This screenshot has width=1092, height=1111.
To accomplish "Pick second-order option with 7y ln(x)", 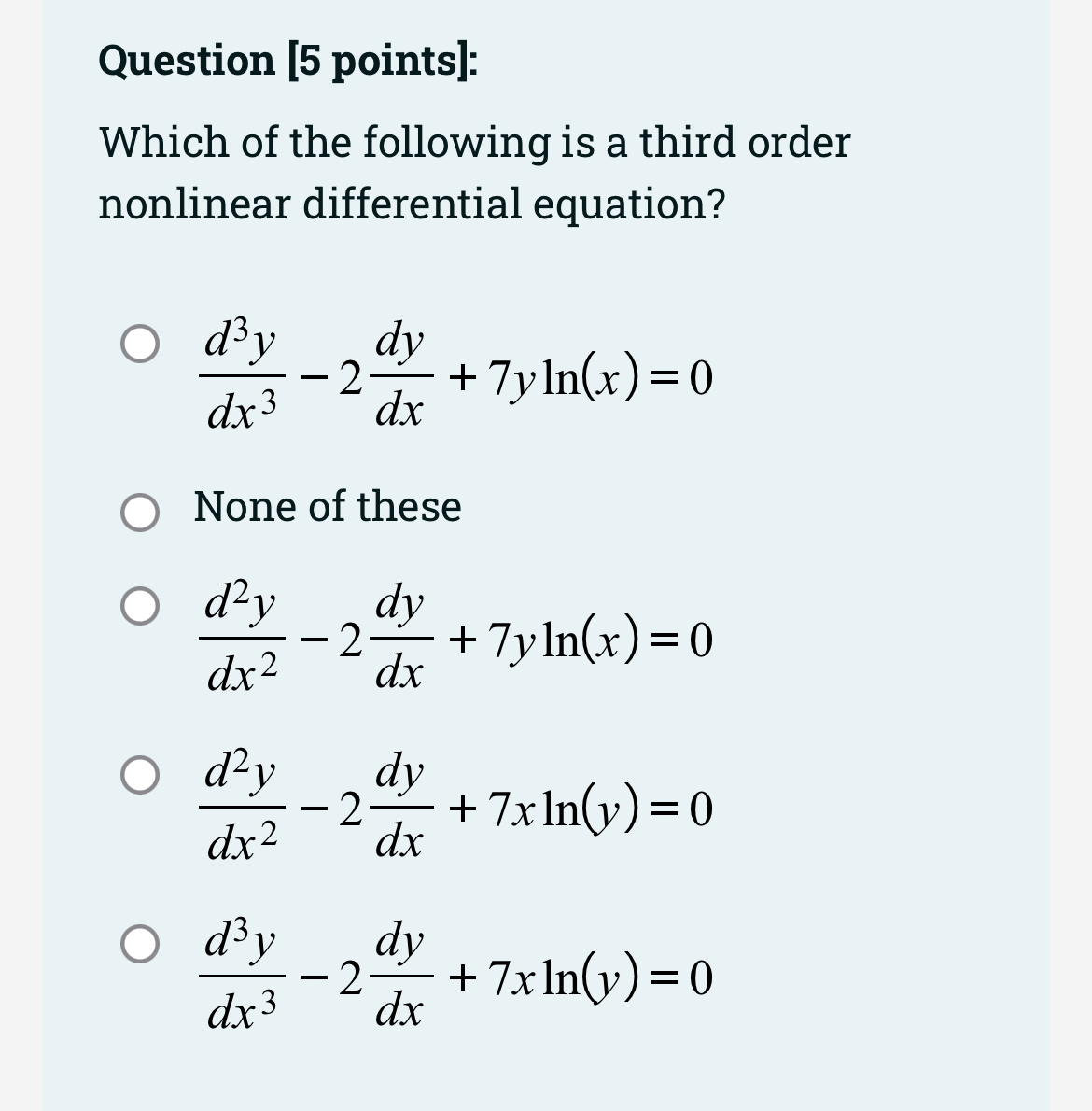I will [x=139, y=605].
